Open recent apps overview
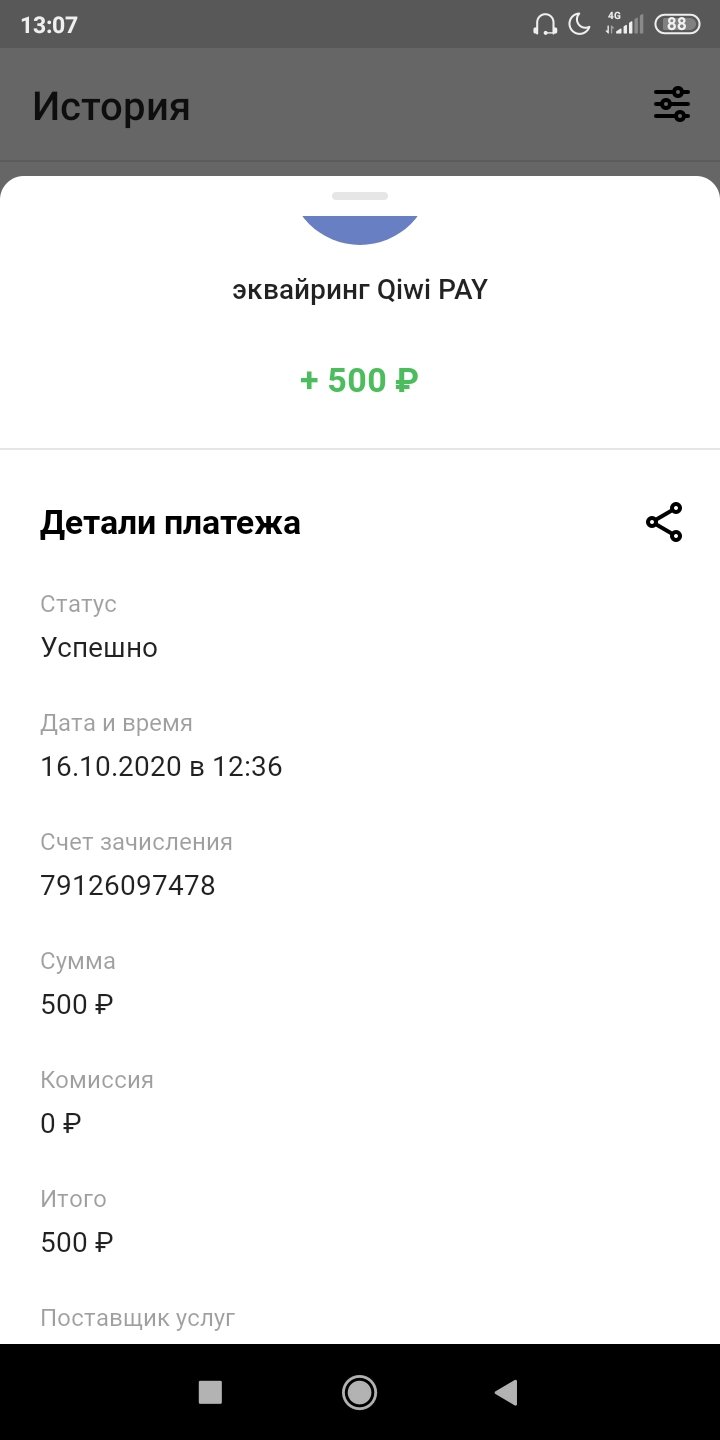The image size is (720, 1440). pyautogui.click(x=210, y=1392)
